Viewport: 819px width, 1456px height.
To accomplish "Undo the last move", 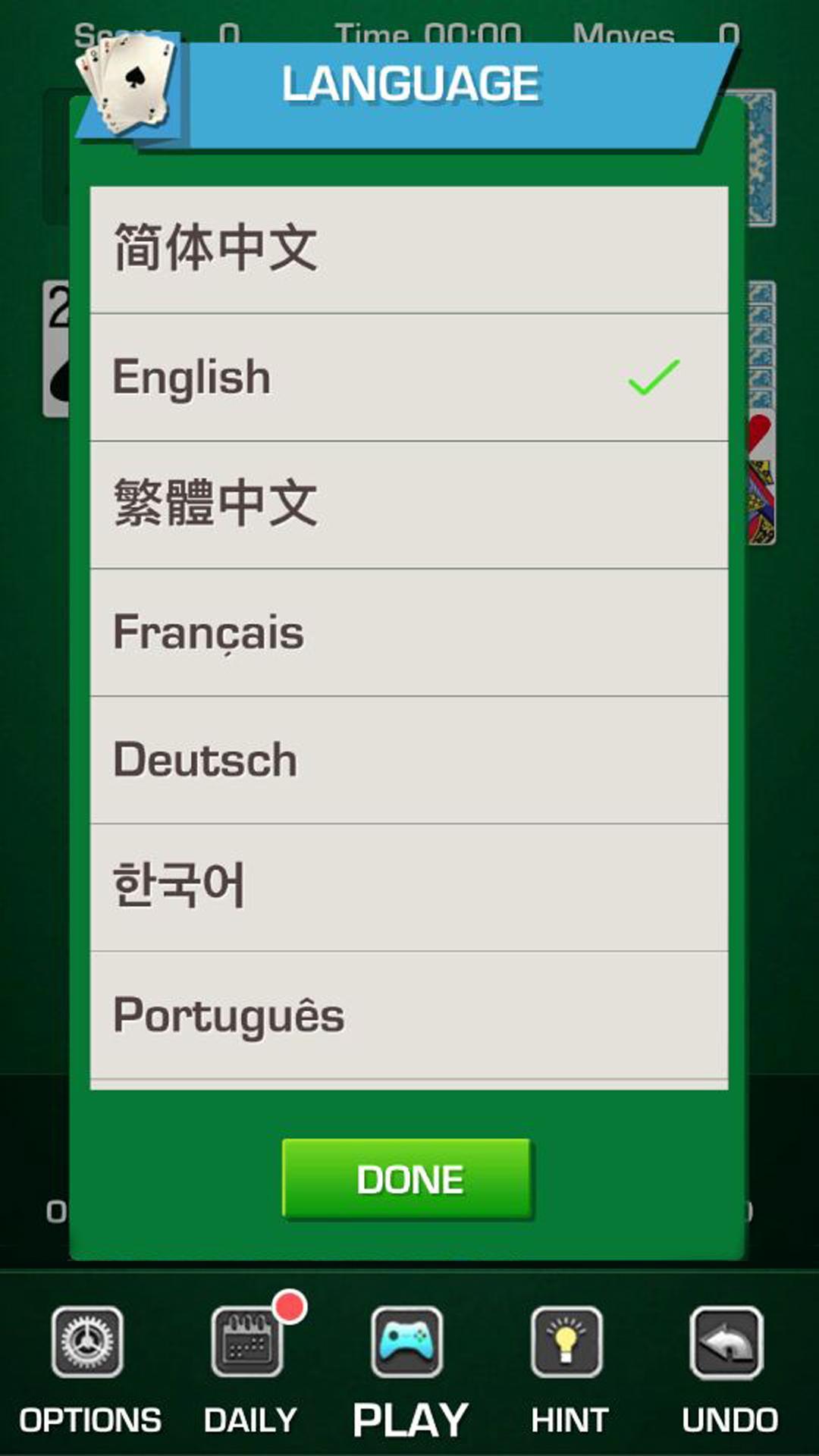I will [x=727, y=1342].
